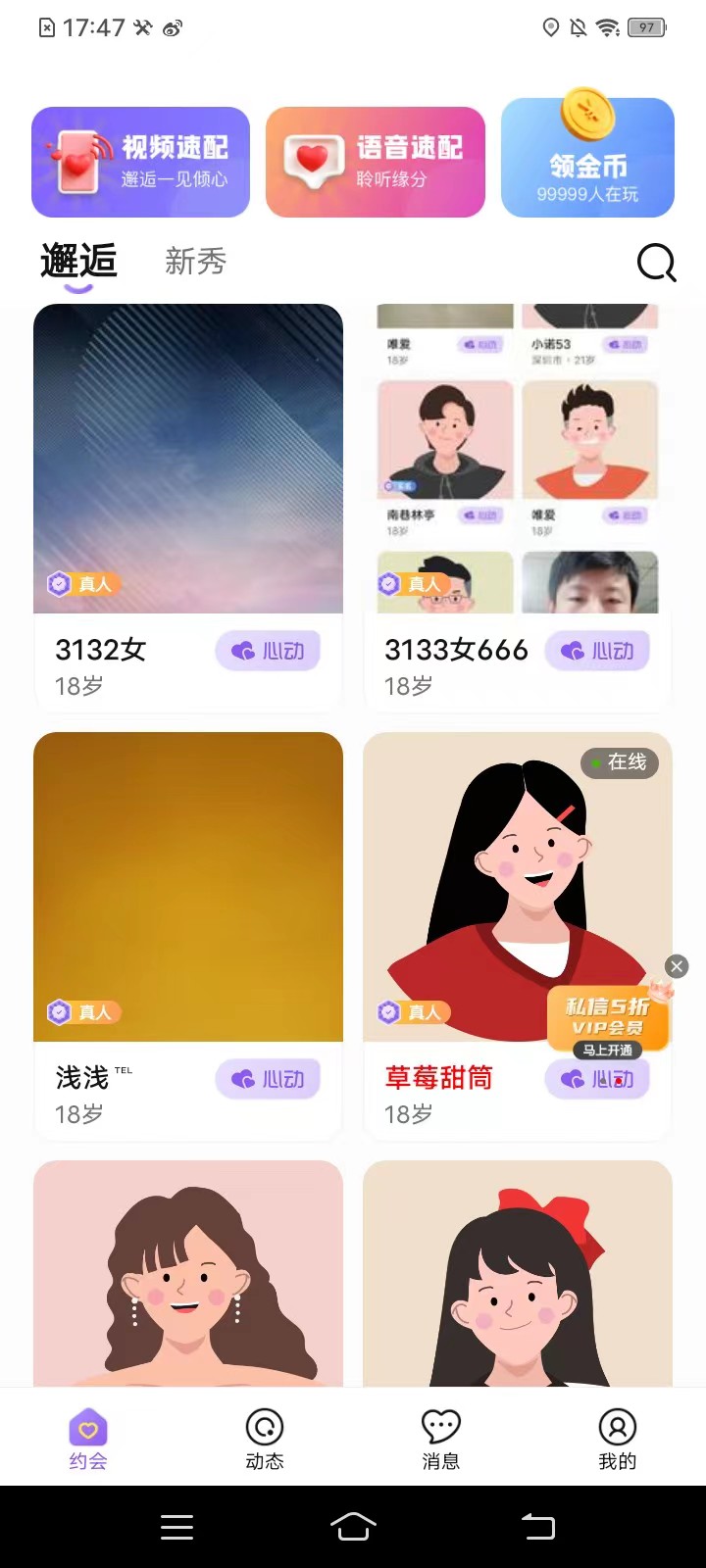Dismiss the VIP 私信5折 promo
Screen dimensions: 706x1568
677,966
